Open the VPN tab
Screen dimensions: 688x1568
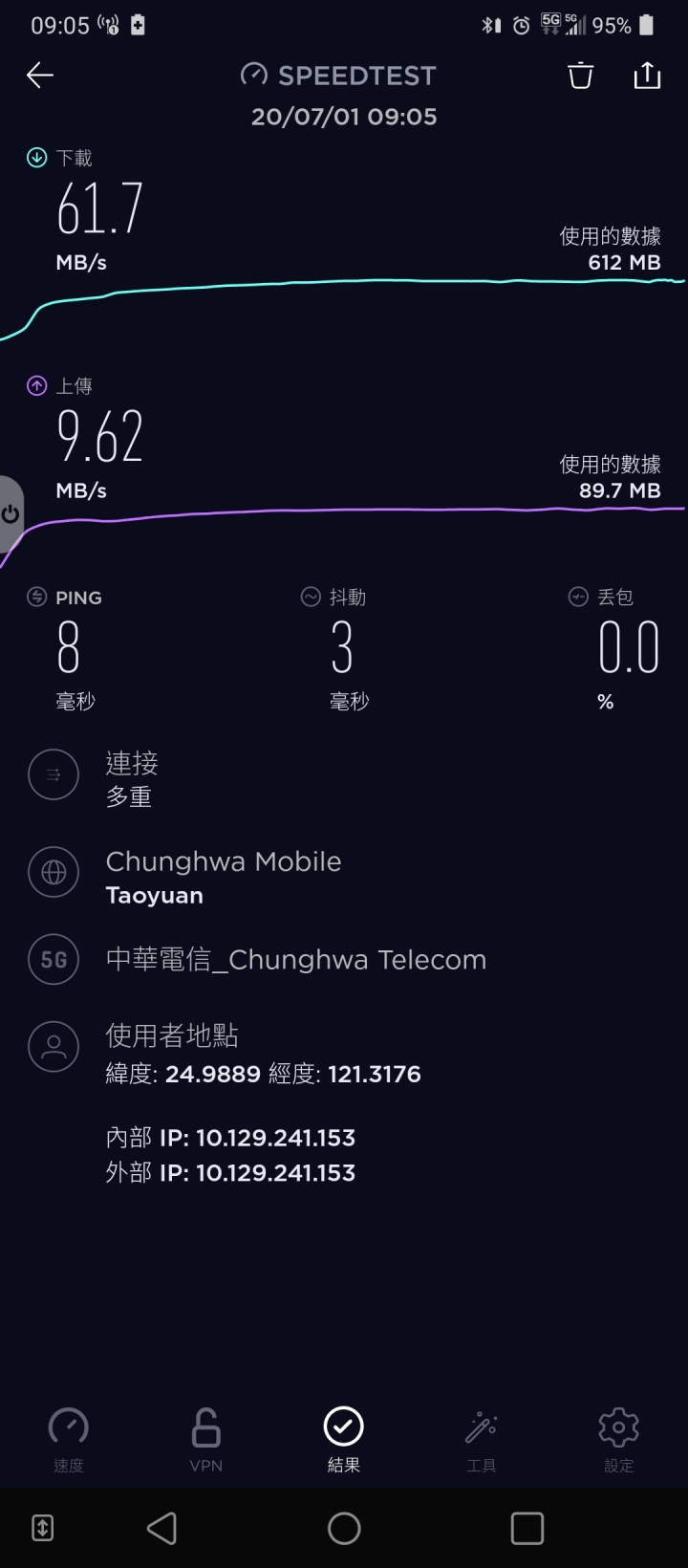point(206,1440)
